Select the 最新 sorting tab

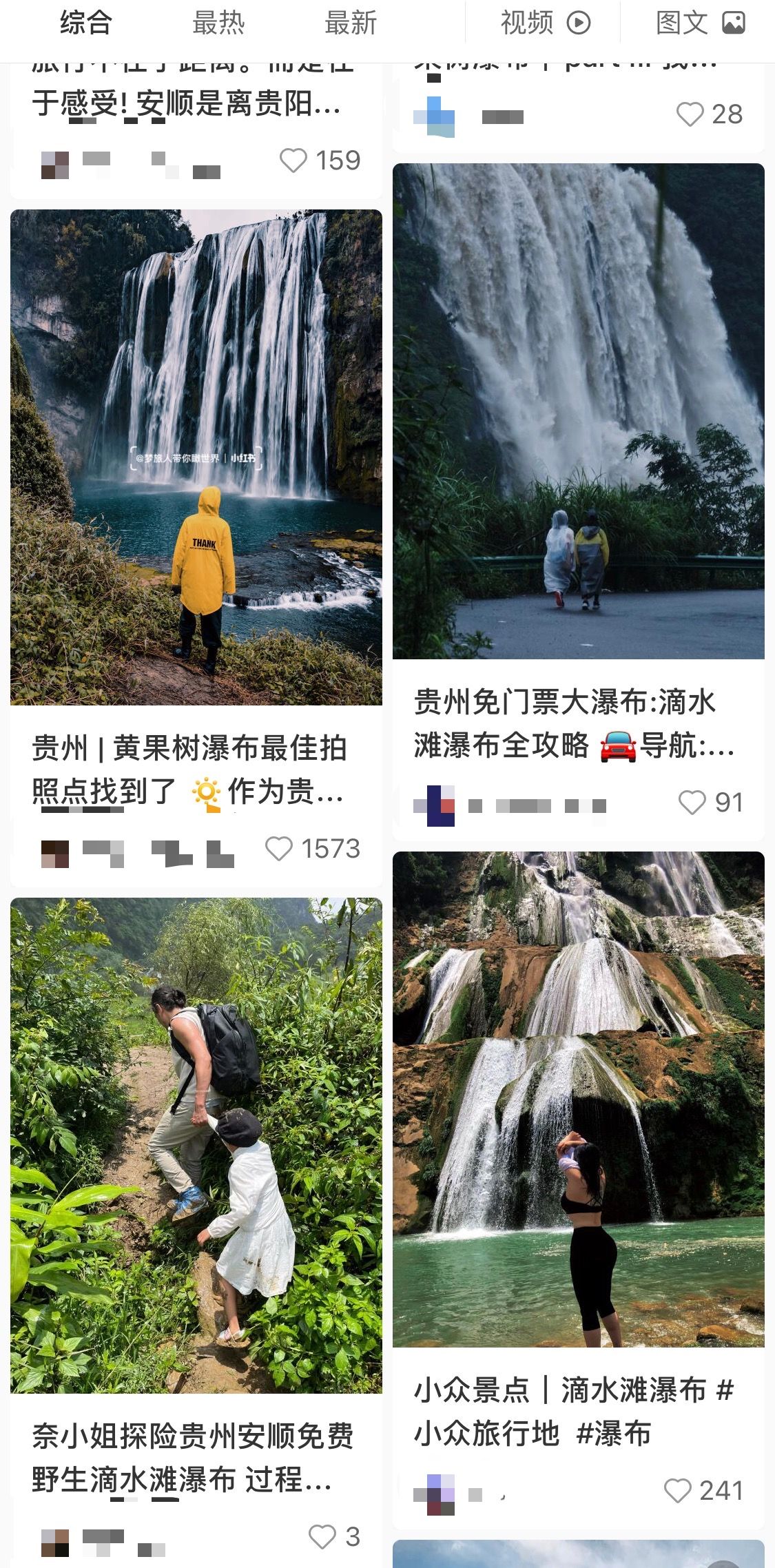tap(350, 23)
